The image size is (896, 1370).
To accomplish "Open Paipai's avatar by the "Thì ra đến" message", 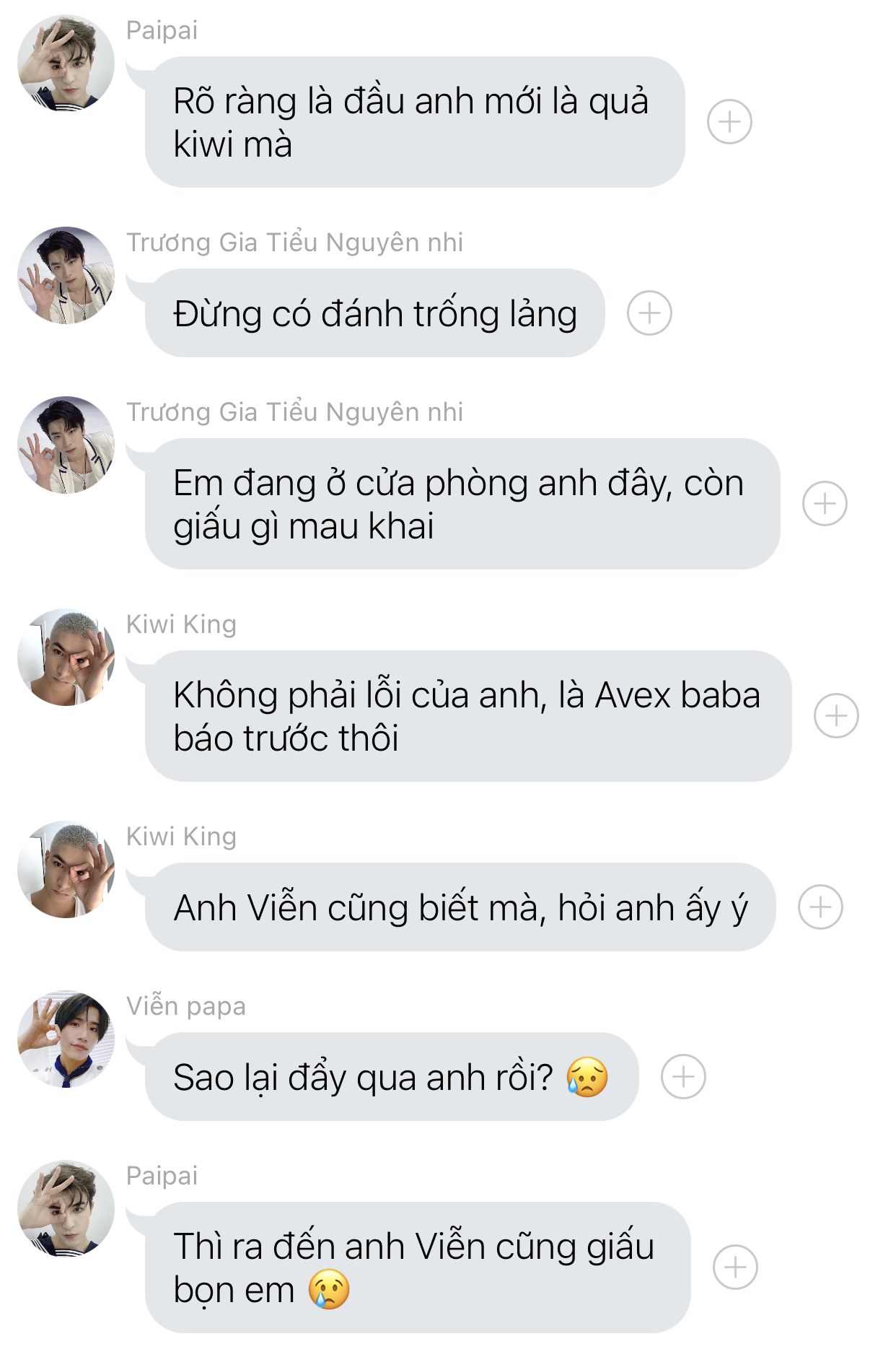I will (x=66, y=1209).
